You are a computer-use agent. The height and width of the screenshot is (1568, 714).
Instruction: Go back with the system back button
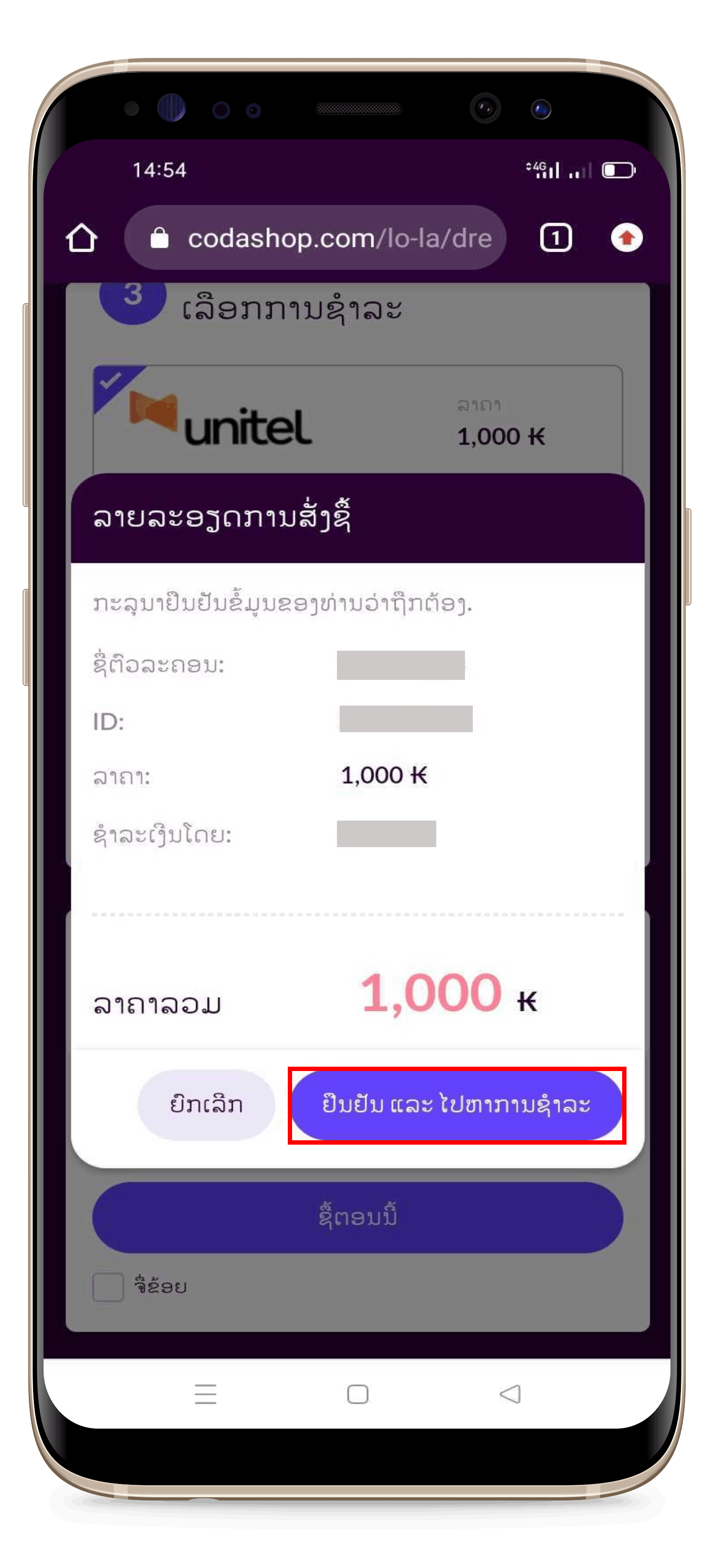510,1393
